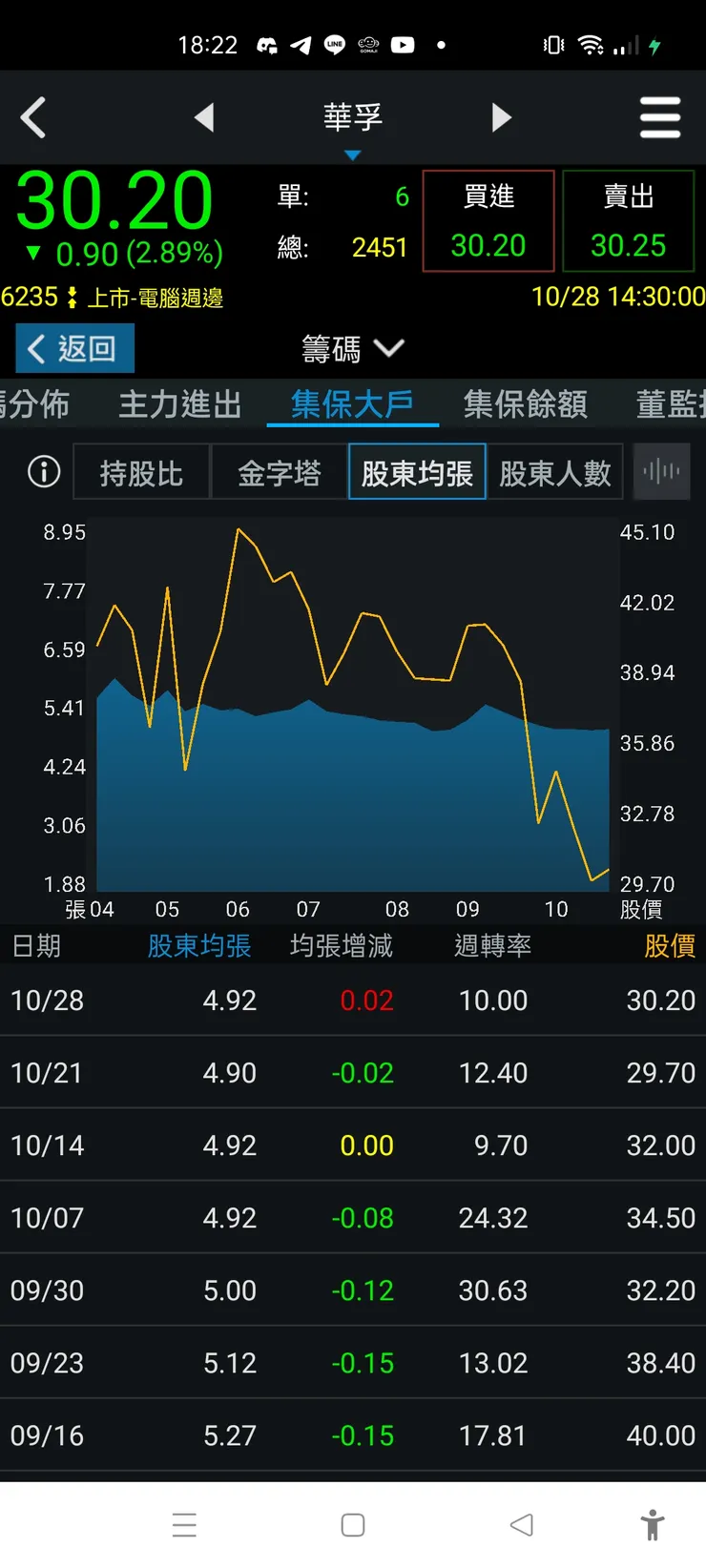Open the 籌碼 category dropdown
Viewport: 706px width, 1568px height.
(353, 349)
